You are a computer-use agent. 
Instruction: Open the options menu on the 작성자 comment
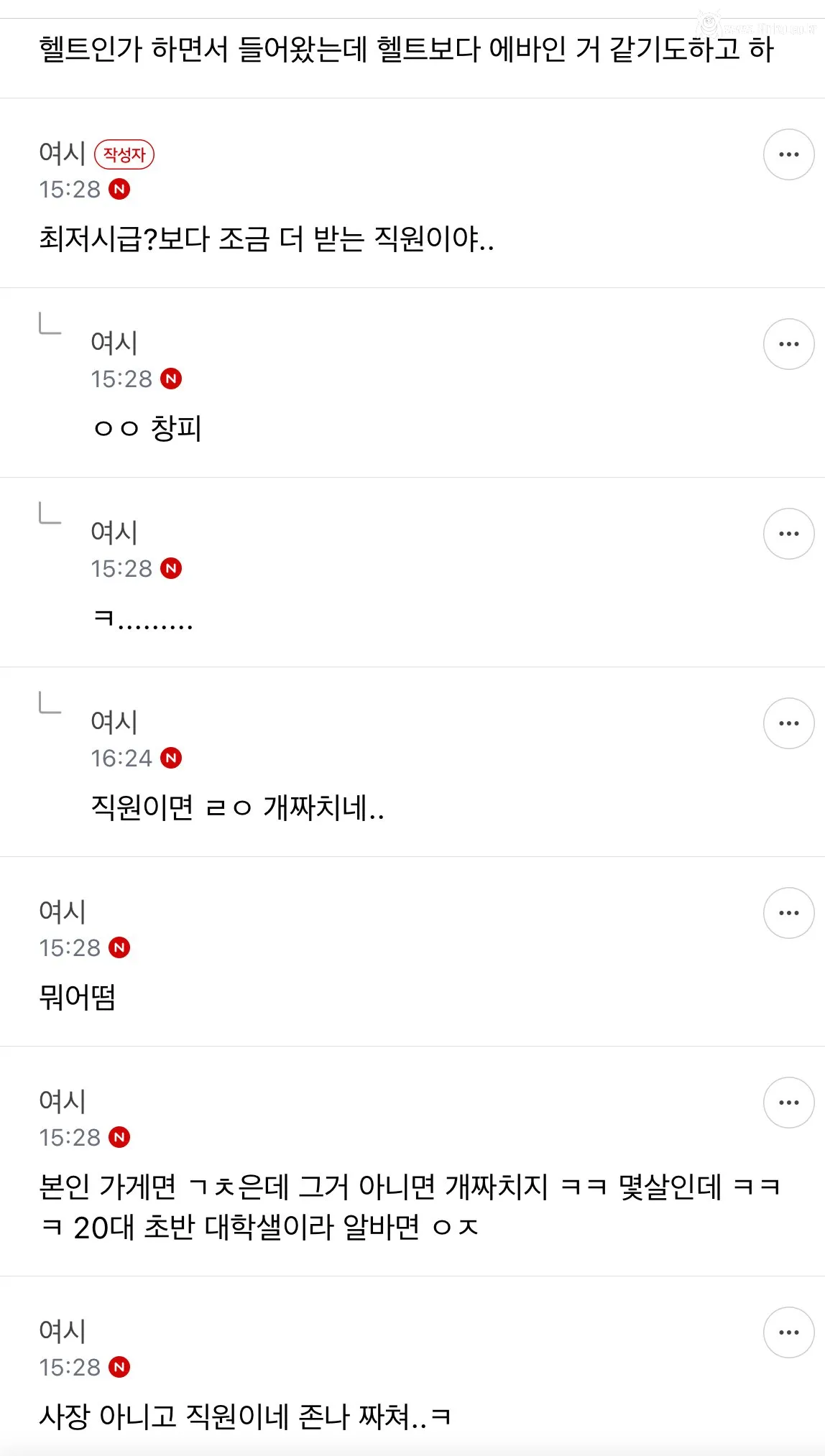[x=788, y=154]
